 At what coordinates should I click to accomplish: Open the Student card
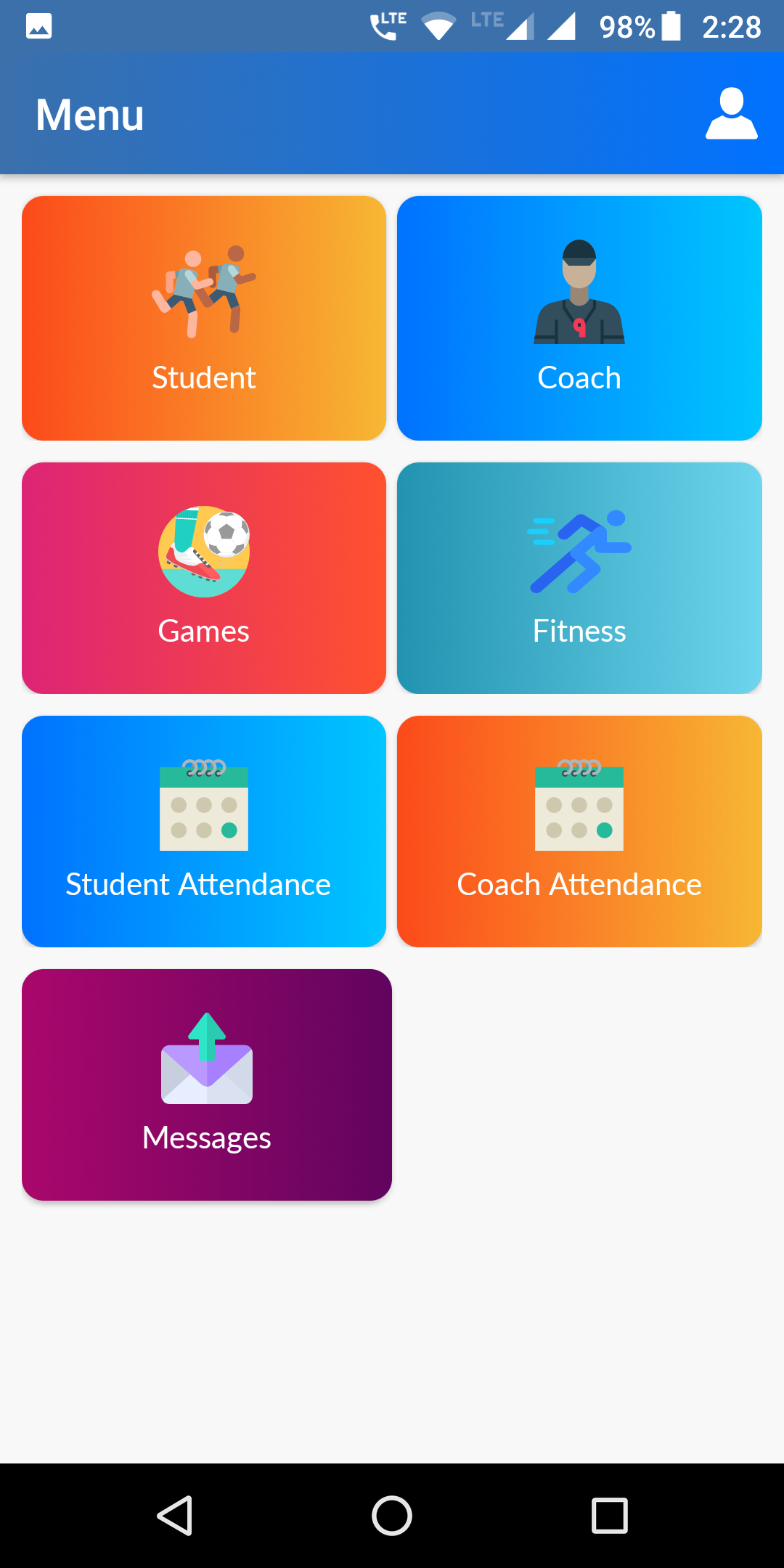point(204,318)
